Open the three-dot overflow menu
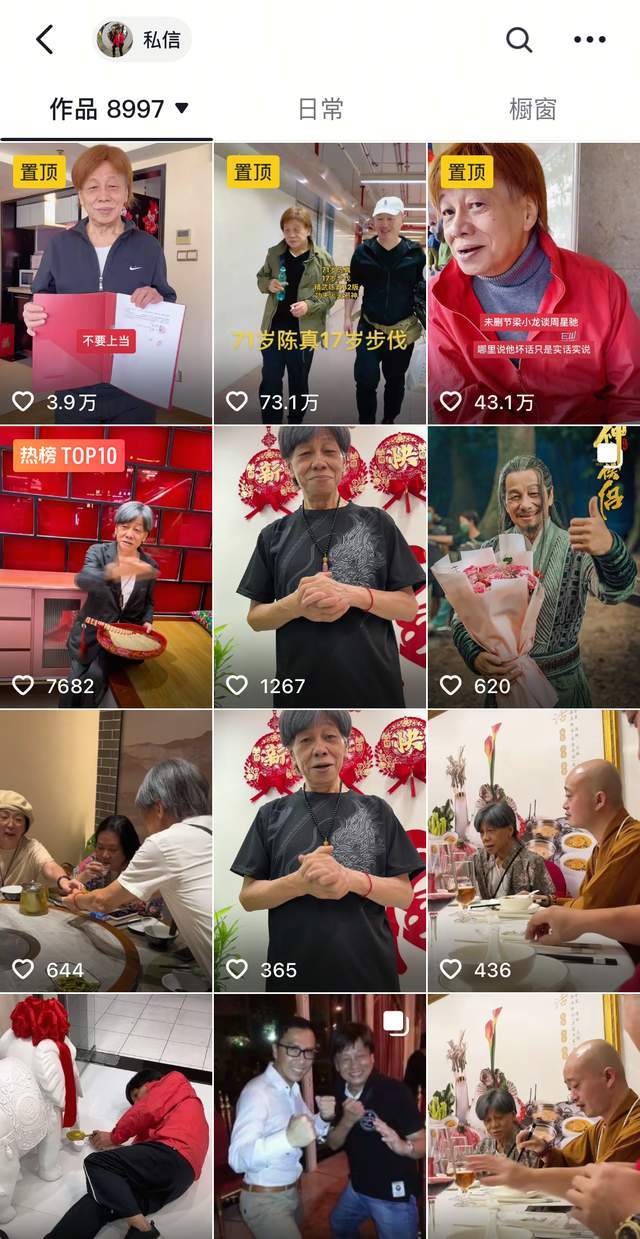Screen dimensions: 640x1239 coord(589,40)
